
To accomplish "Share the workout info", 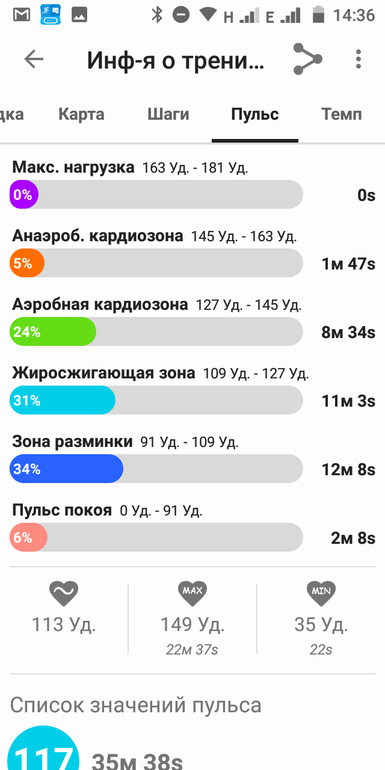I will 307,59.
